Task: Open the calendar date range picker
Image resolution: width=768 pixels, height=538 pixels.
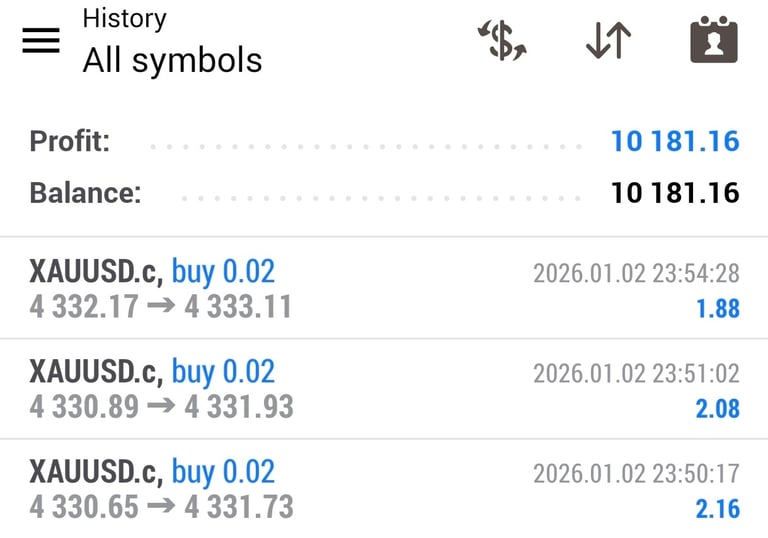Action: [714, 41]
